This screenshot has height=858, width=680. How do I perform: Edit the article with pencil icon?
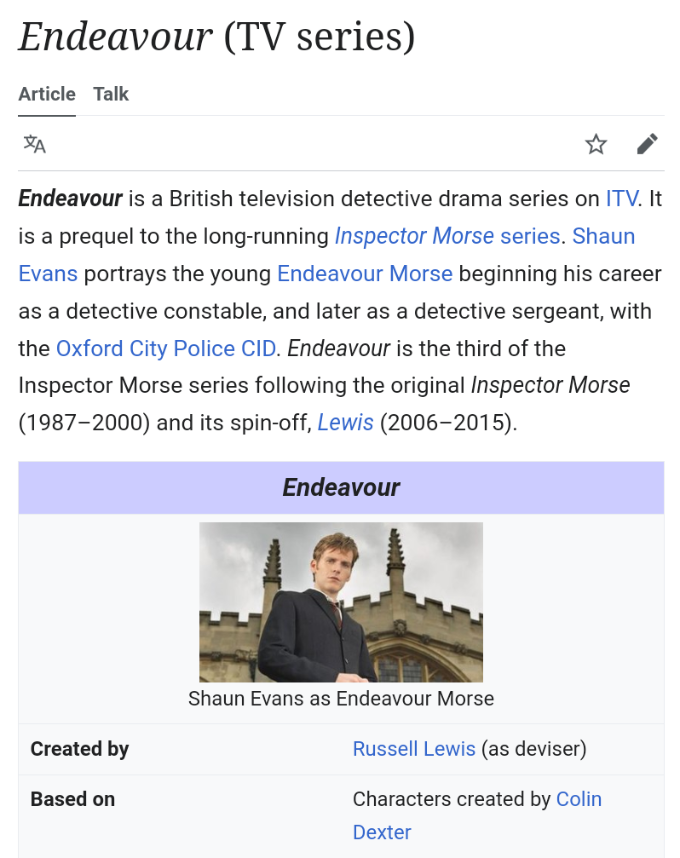pos(647,144)
